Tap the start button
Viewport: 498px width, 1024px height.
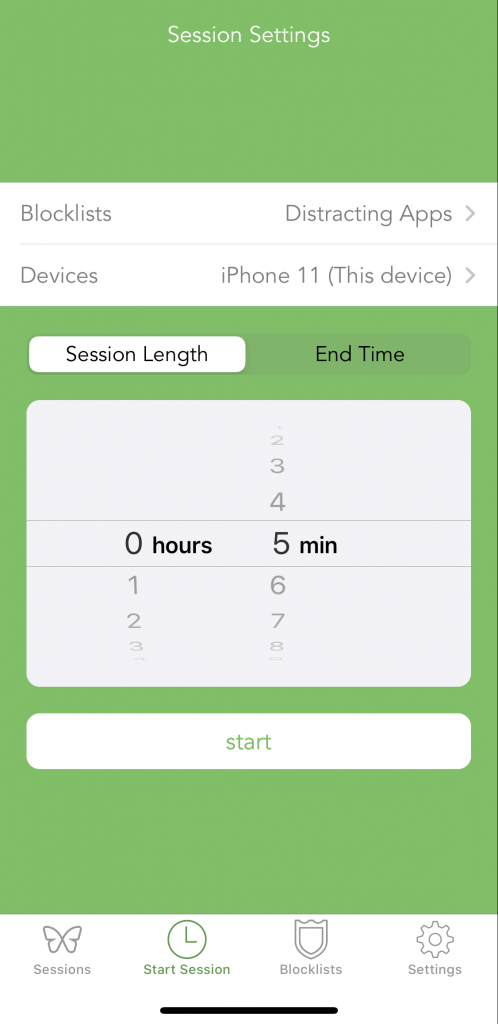(x=249, y=741)
